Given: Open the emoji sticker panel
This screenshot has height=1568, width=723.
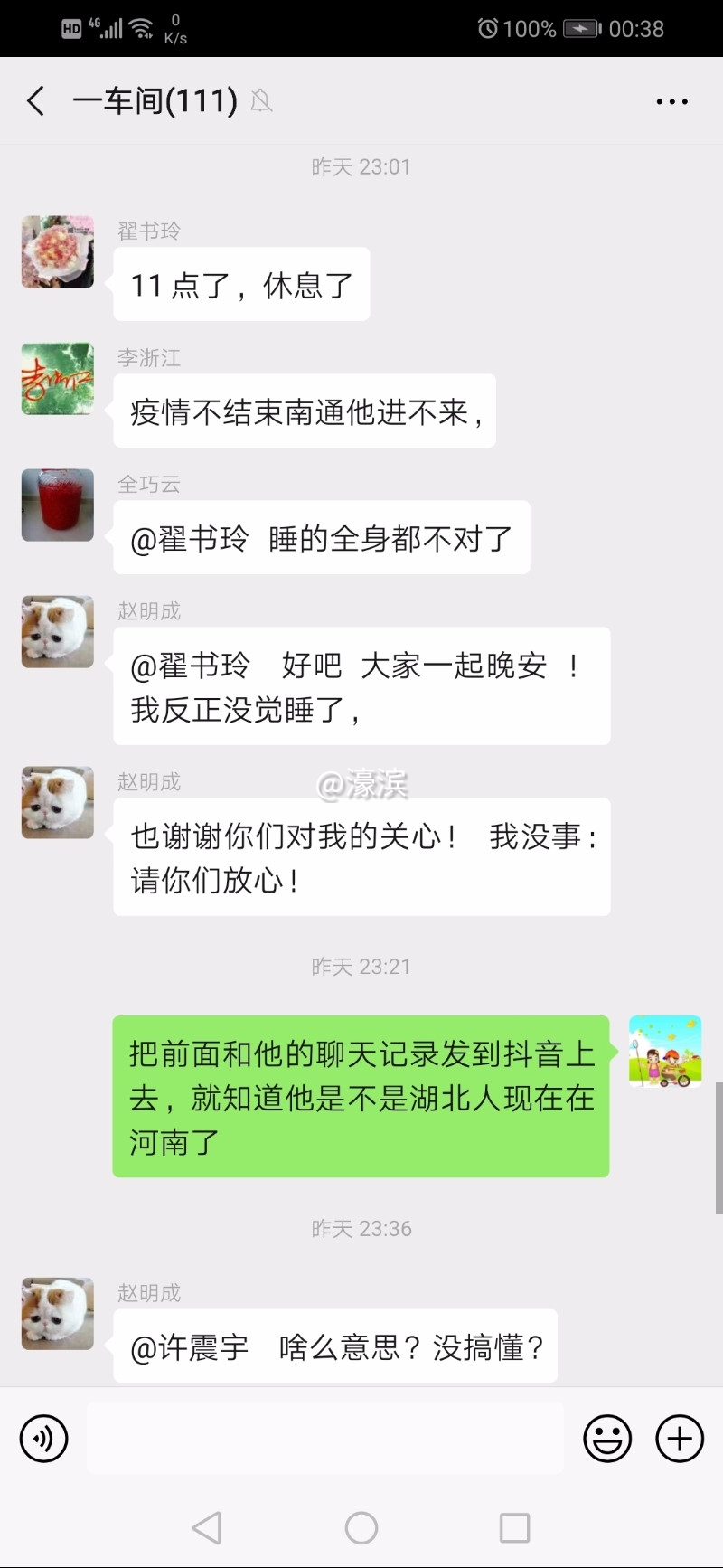Looking at the screenshot, I should [x=607, y=1438].
